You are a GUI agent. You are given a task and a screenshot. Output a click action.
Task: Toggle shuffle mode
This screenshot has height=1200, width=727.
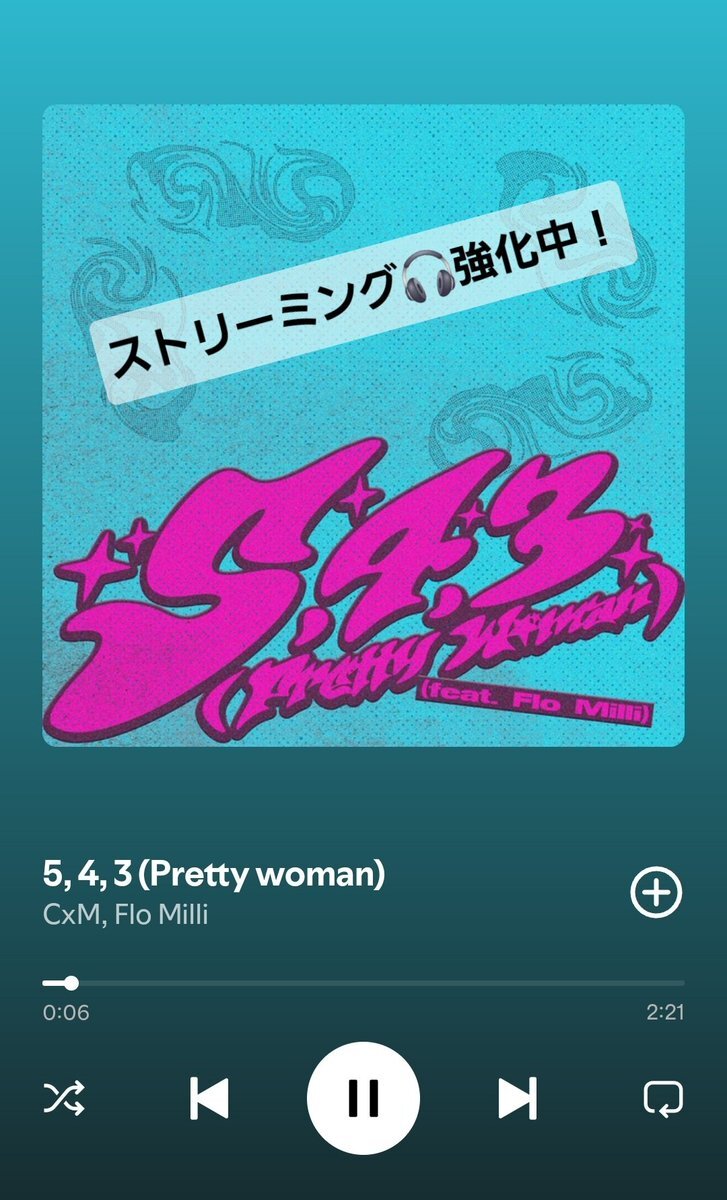click(64, 1098)
